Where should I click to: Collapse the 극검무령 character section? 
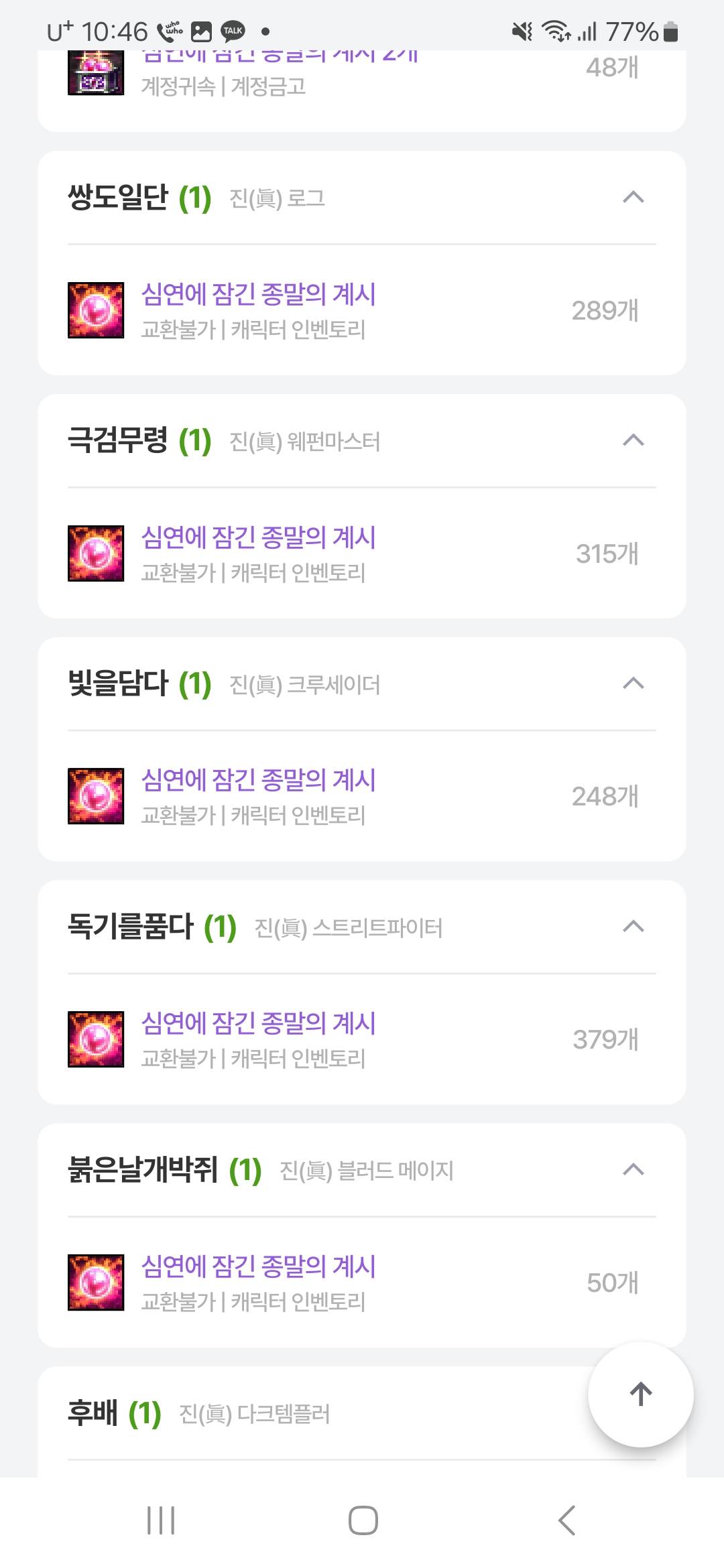(x=633, y=441)
